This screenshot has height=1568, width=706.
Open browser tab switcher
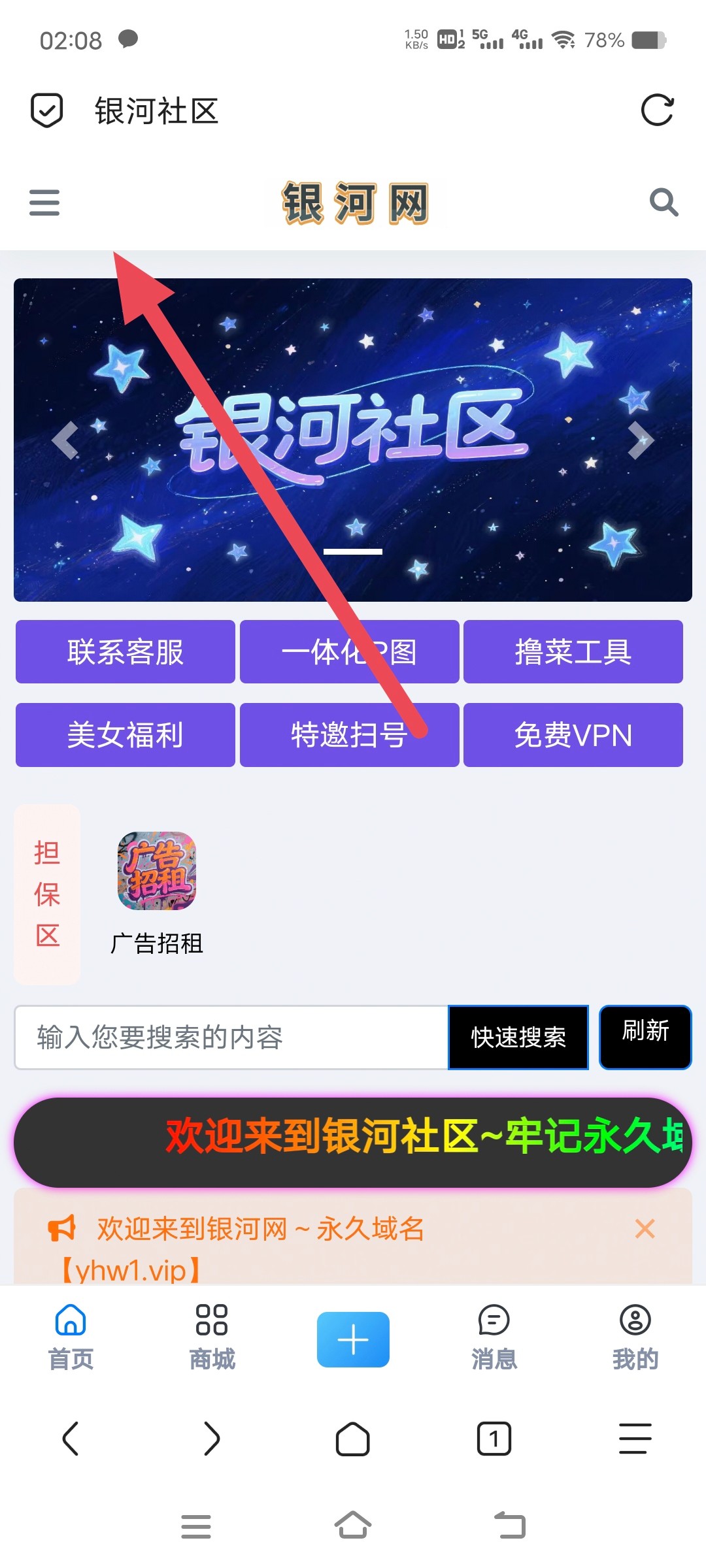pyautogui.click(x=494, y=1439)
